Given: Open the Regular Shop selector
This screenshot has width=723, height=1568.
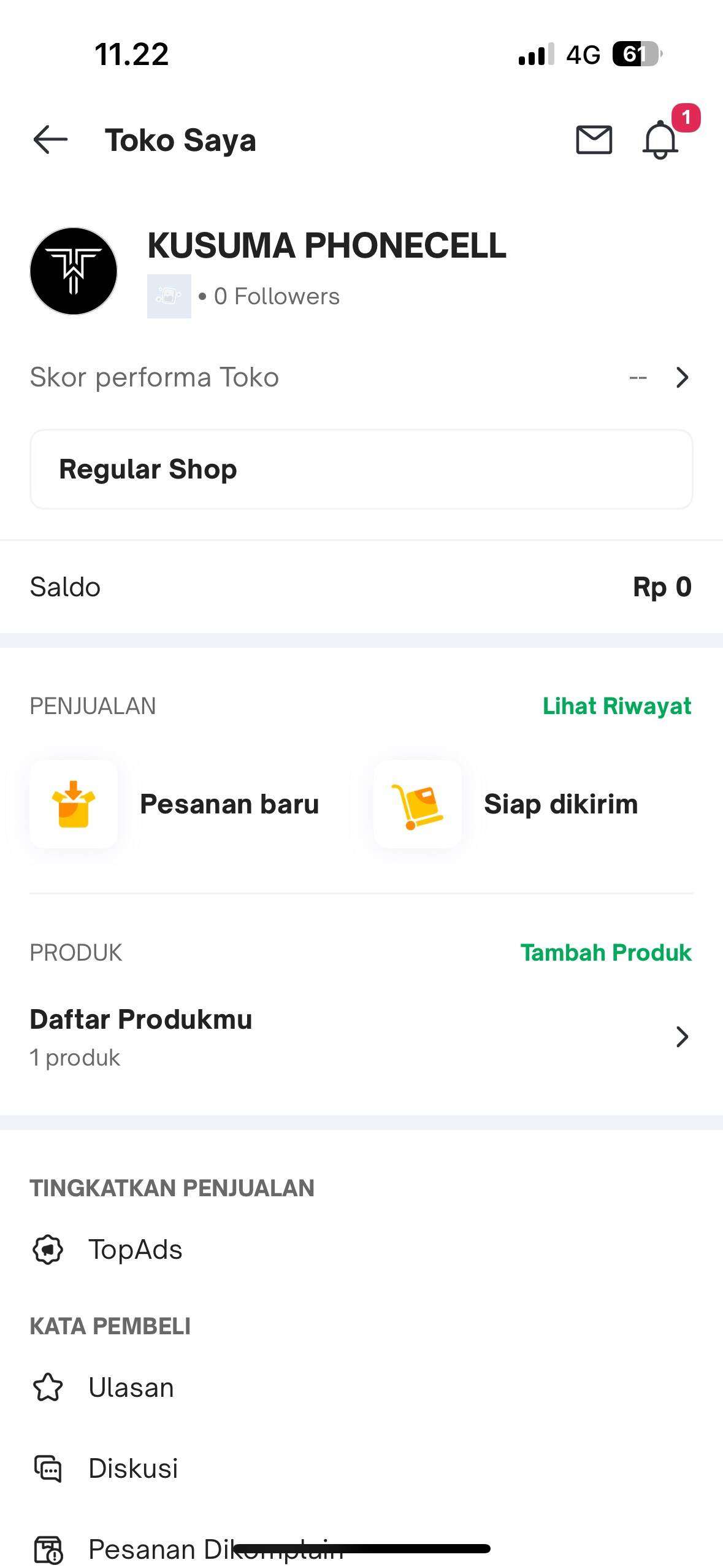Looking at the screenshot, I should pyautogui.click(x=361, y=469).
